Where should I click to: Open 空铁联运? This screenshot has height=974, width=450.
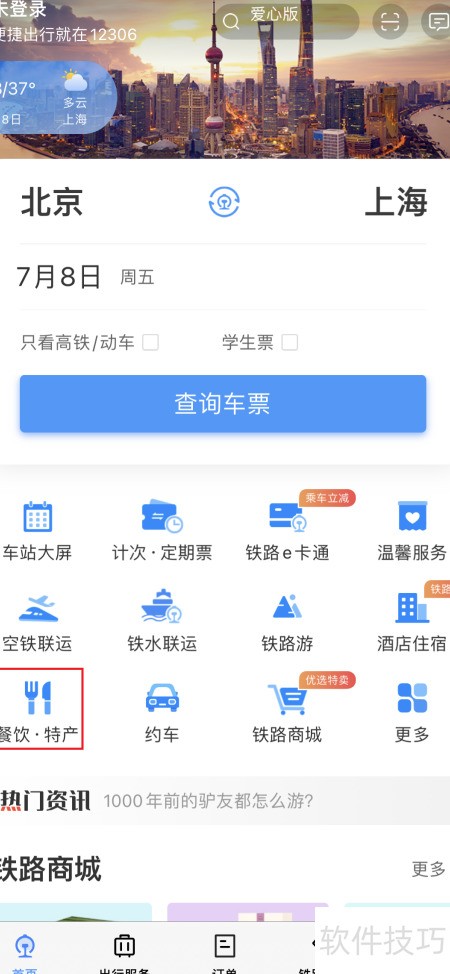point(37,622)
